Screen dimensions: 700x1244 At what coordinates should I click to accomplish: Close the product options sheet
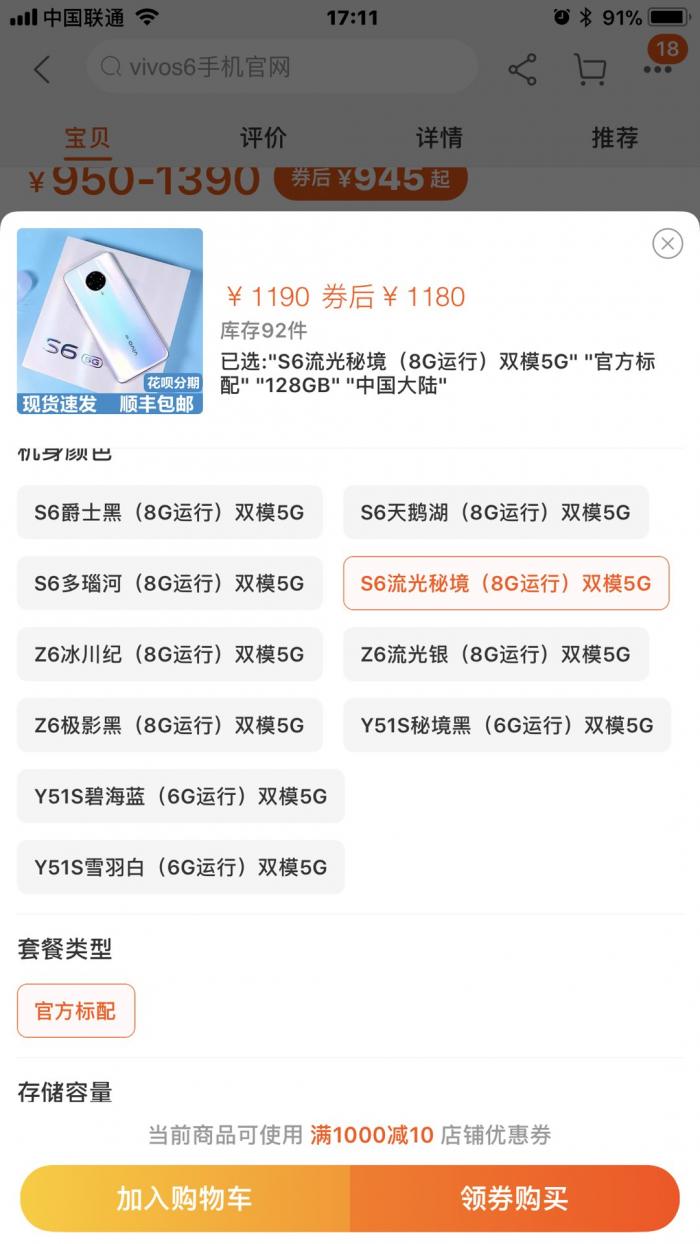tap(667, 243)
